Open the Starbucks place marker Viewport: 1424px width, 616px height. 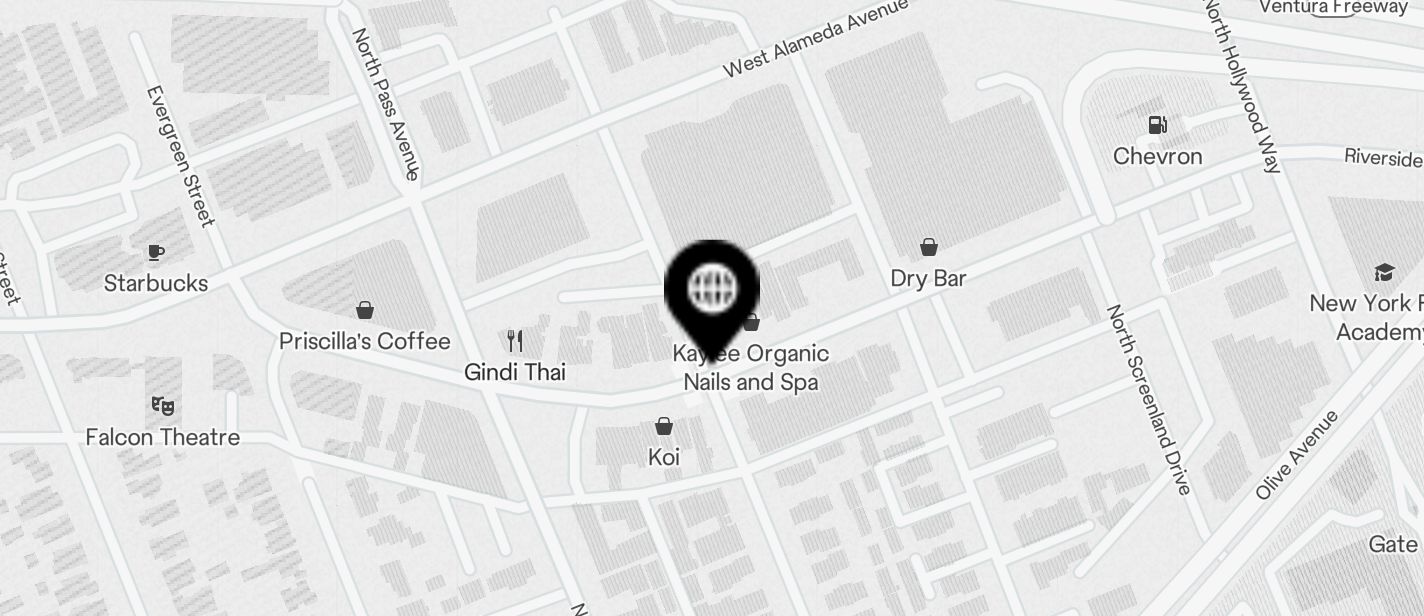tap(155, 252)
